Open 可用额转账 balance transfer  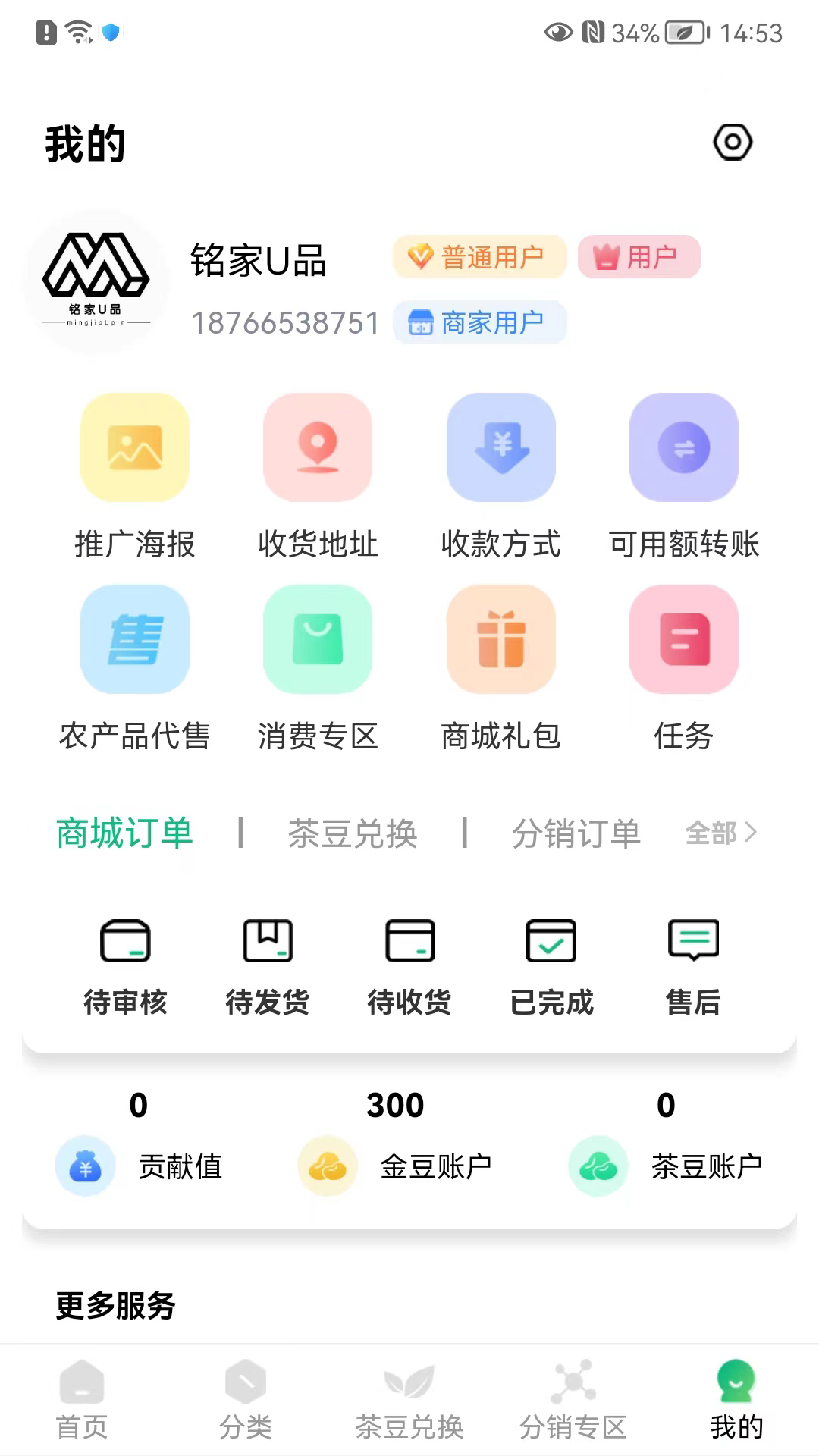(x=684, y=476)
